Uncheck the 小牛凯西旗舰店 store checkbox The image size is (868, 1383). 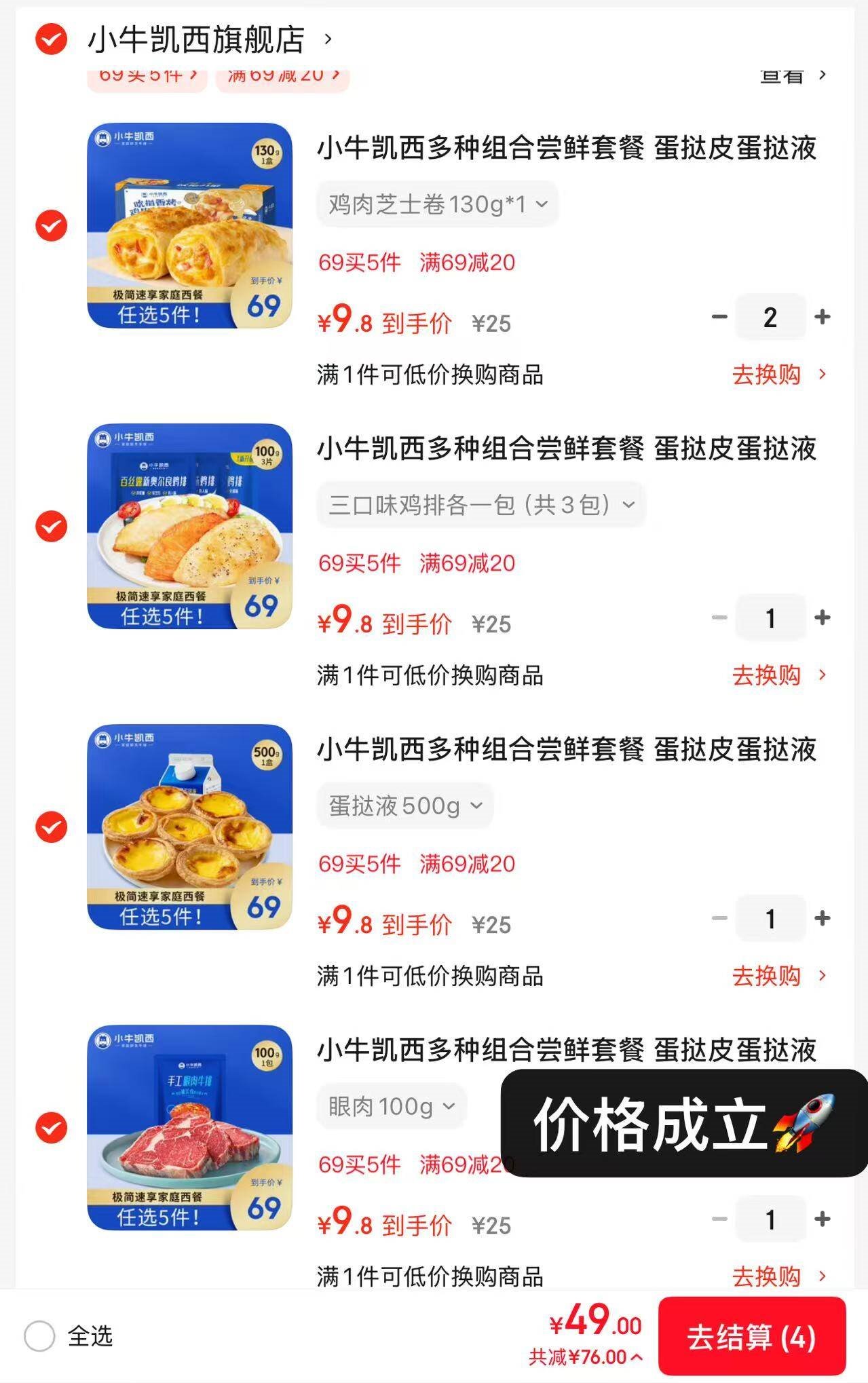[52, 39]
